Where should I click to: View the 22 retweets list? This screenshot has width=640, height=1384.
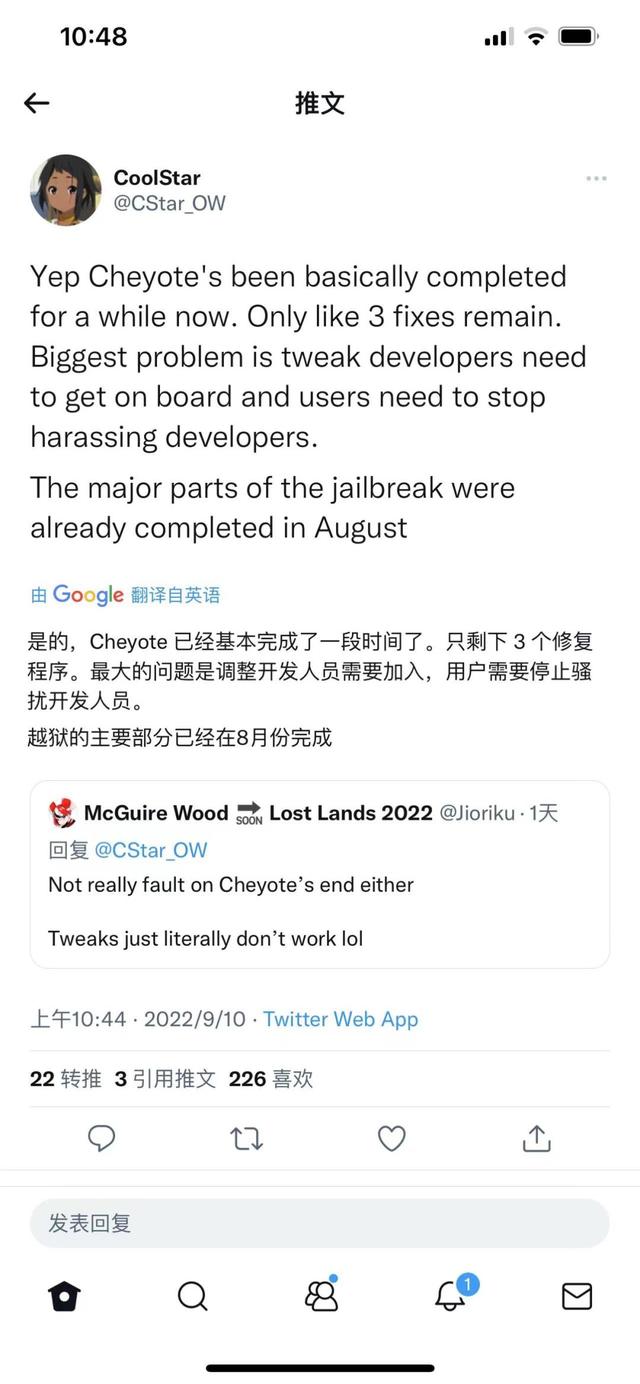[66, 1079]
